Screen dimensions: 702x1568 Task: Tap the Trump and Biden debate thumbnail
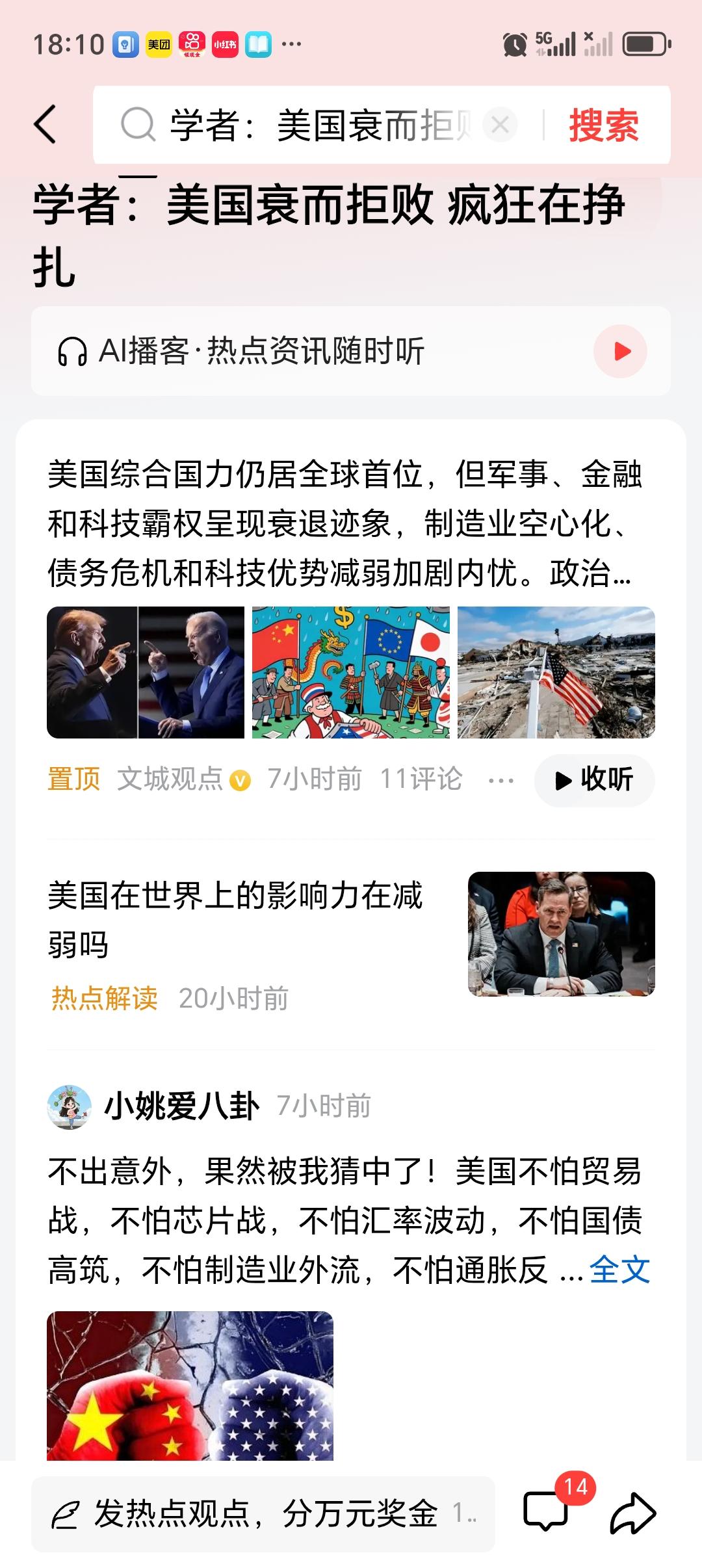click(147, 673)
